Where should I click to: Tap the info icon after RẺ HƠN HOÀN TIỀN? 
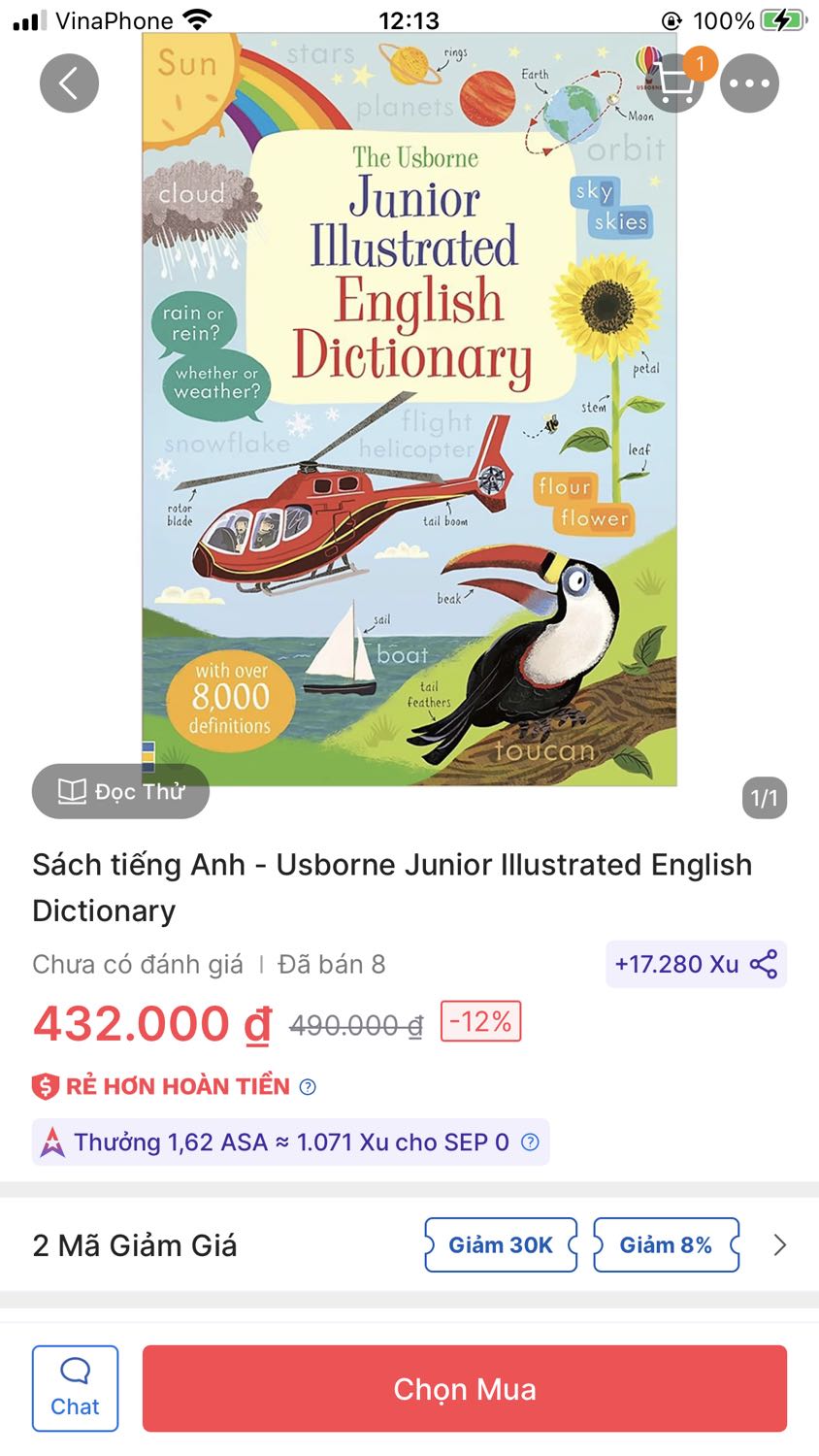310,1086
